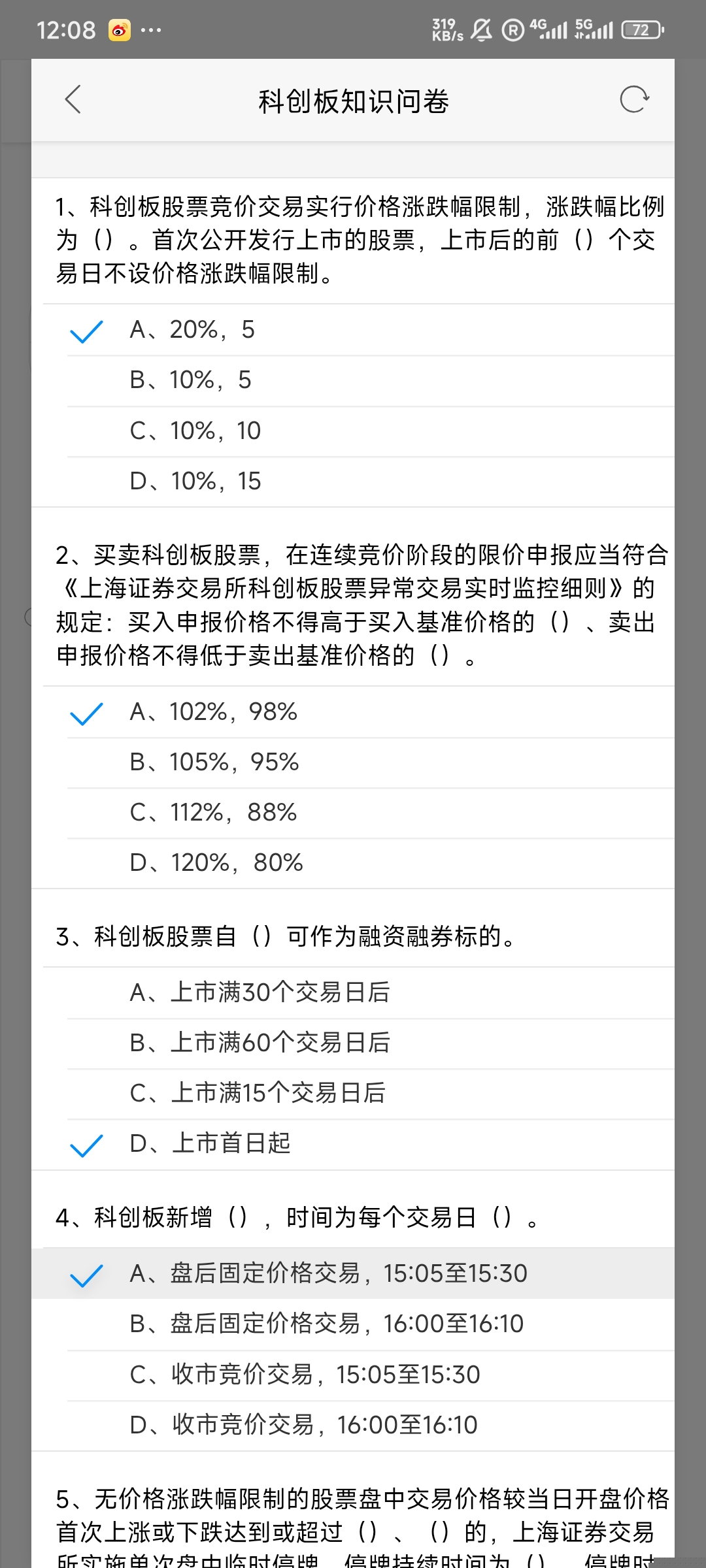Select B、盘后固定价格交易，16:00至16:10
Image resolution: width=706 pixels, height=1568 pixels.
pos(326,1324)
